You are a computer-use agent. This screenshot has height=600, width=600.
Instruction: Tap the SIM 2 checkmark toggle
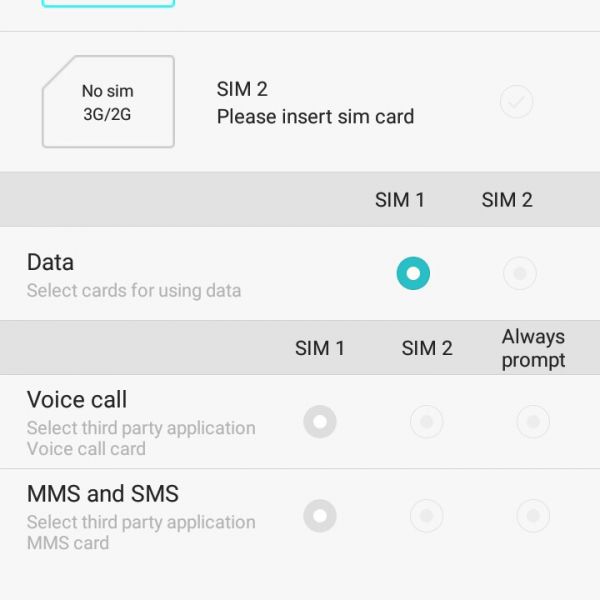(x=517, y=102)
